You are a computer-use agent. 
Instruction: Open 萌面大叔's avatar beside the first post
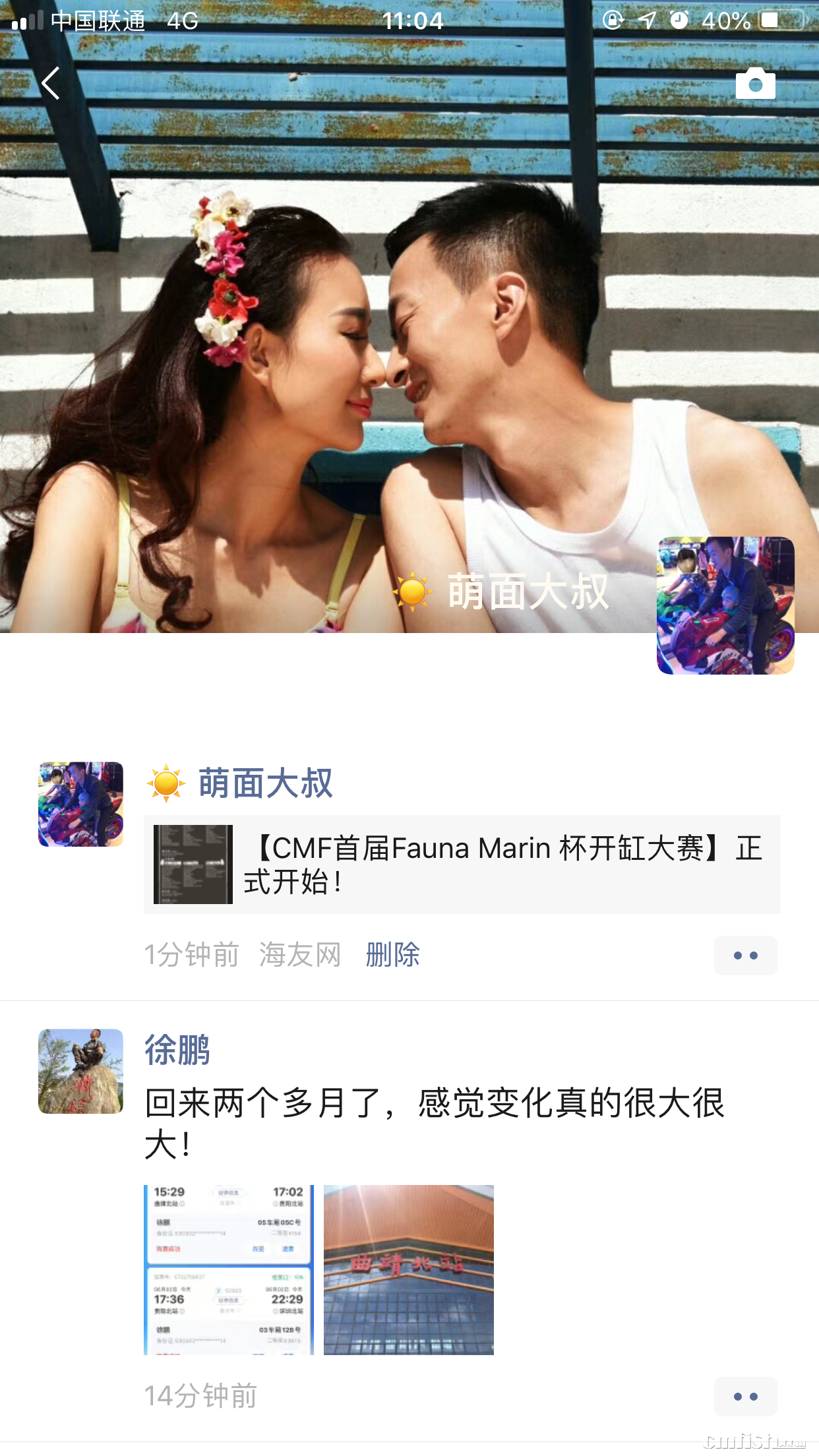(x=80, y=804)
